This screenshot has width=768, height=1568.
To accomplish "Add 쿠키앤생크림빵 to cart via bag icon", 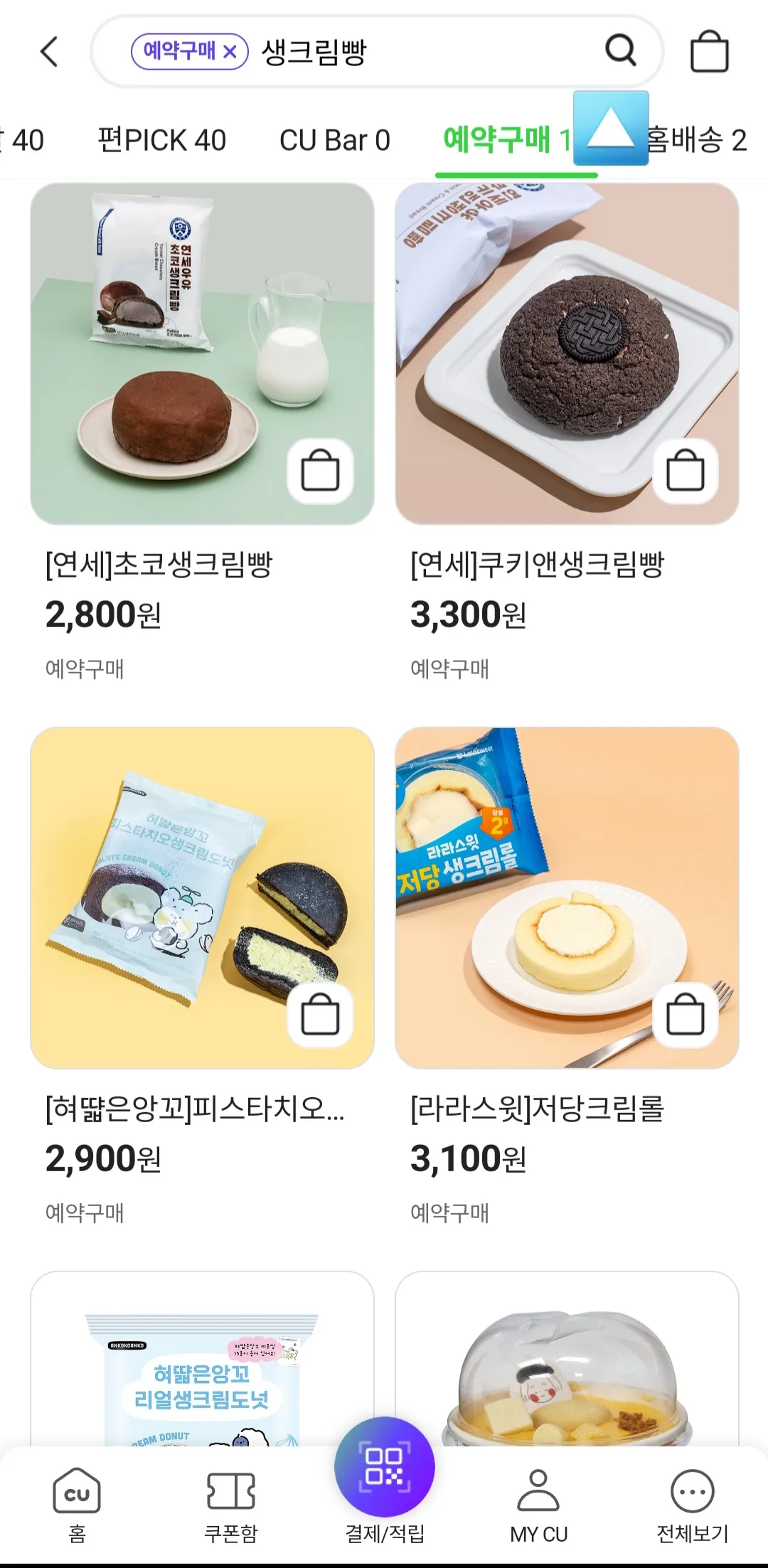I will (x=685, y=469).
